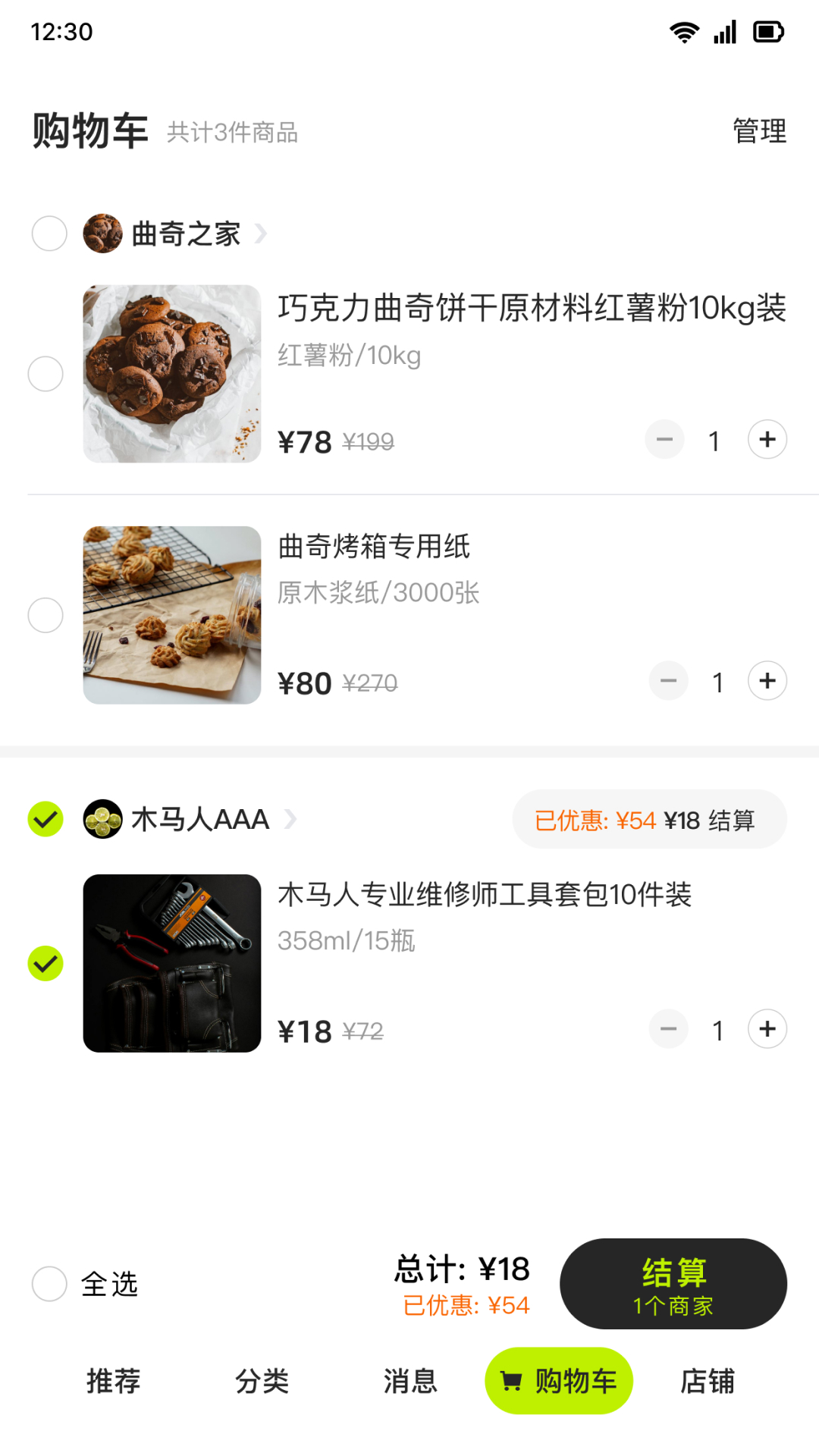Switch to the 推荐 tab
Screen dimensions: 819x1456
[x=113, y=1381]
